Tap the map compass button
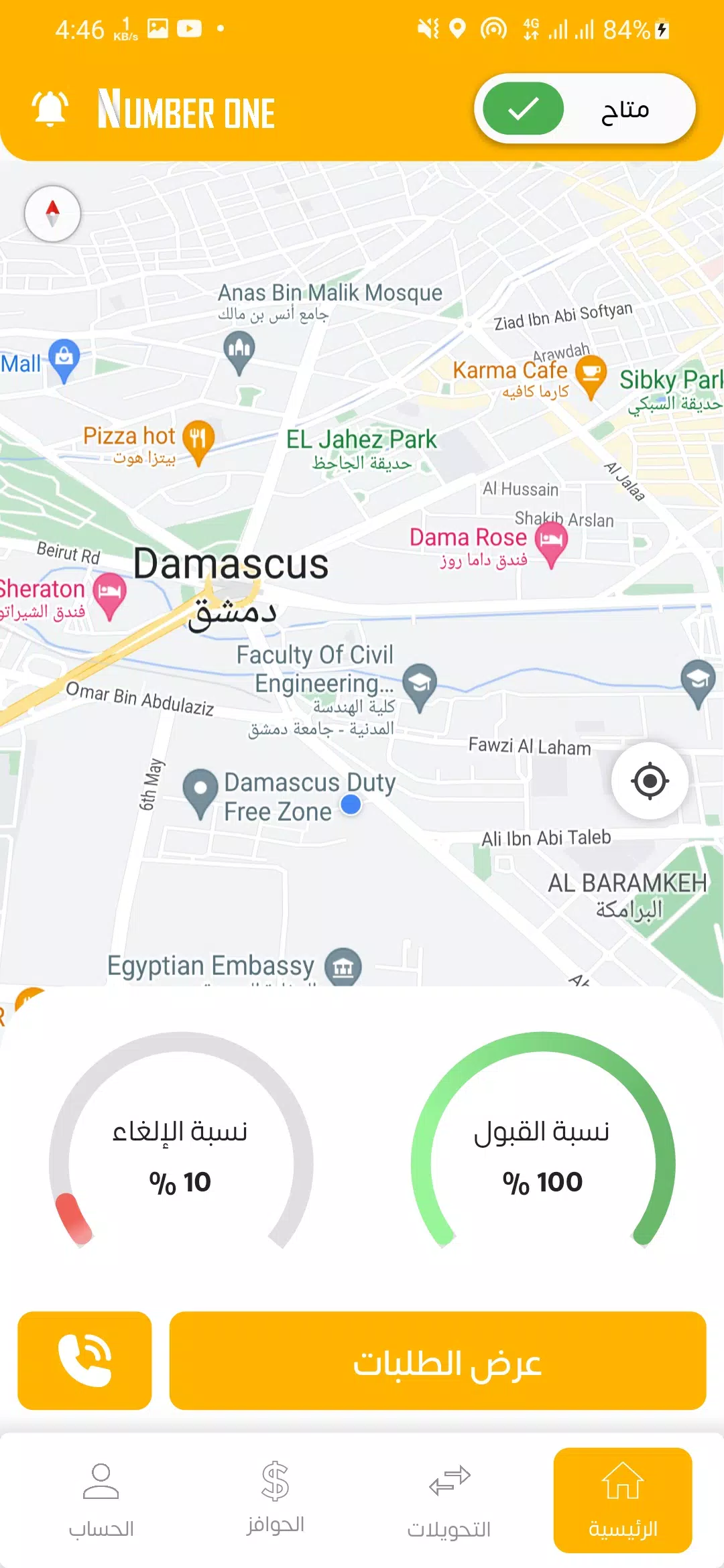The image size is (724, 1568). tap(52, 213)
